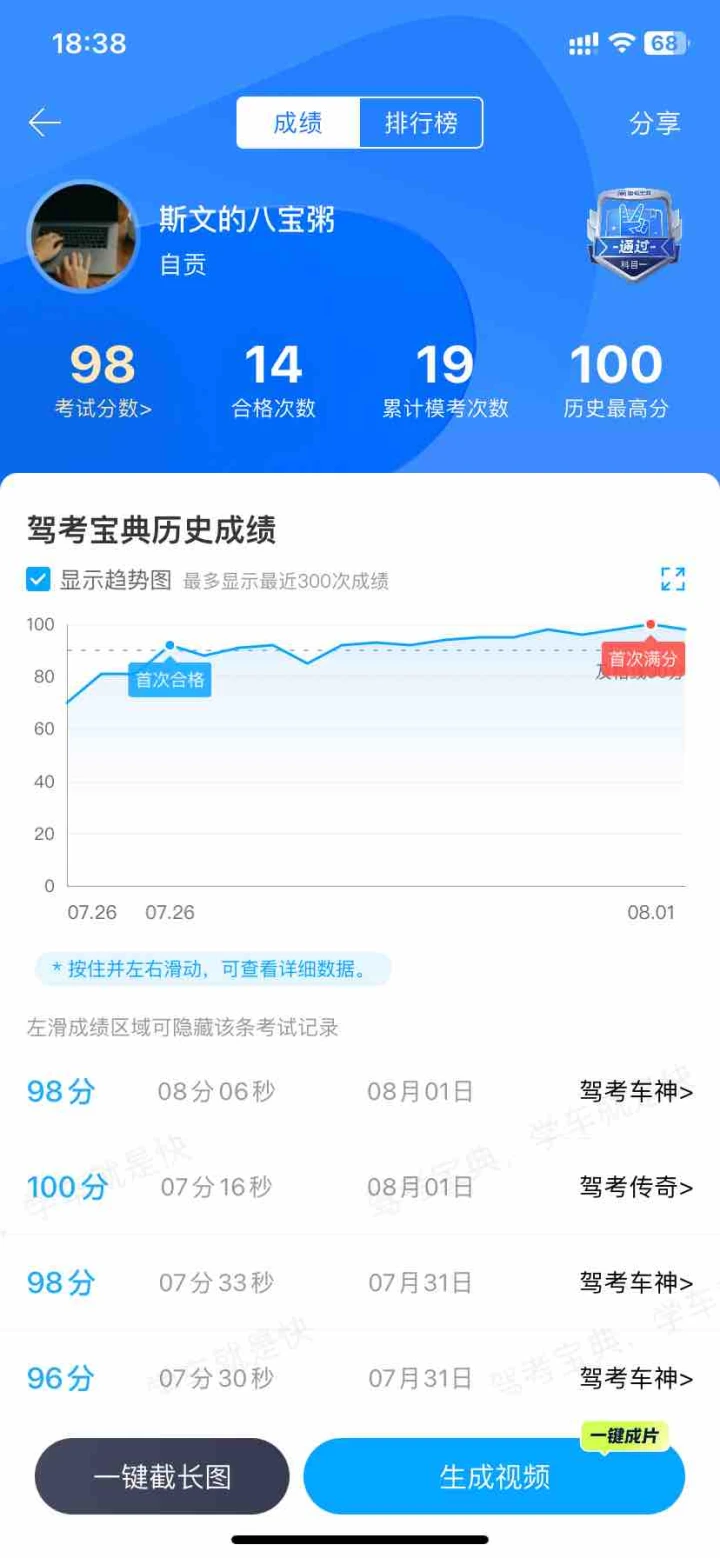Open 驾考车神 on the 07分33秒 record

[x=636, y=1282]
